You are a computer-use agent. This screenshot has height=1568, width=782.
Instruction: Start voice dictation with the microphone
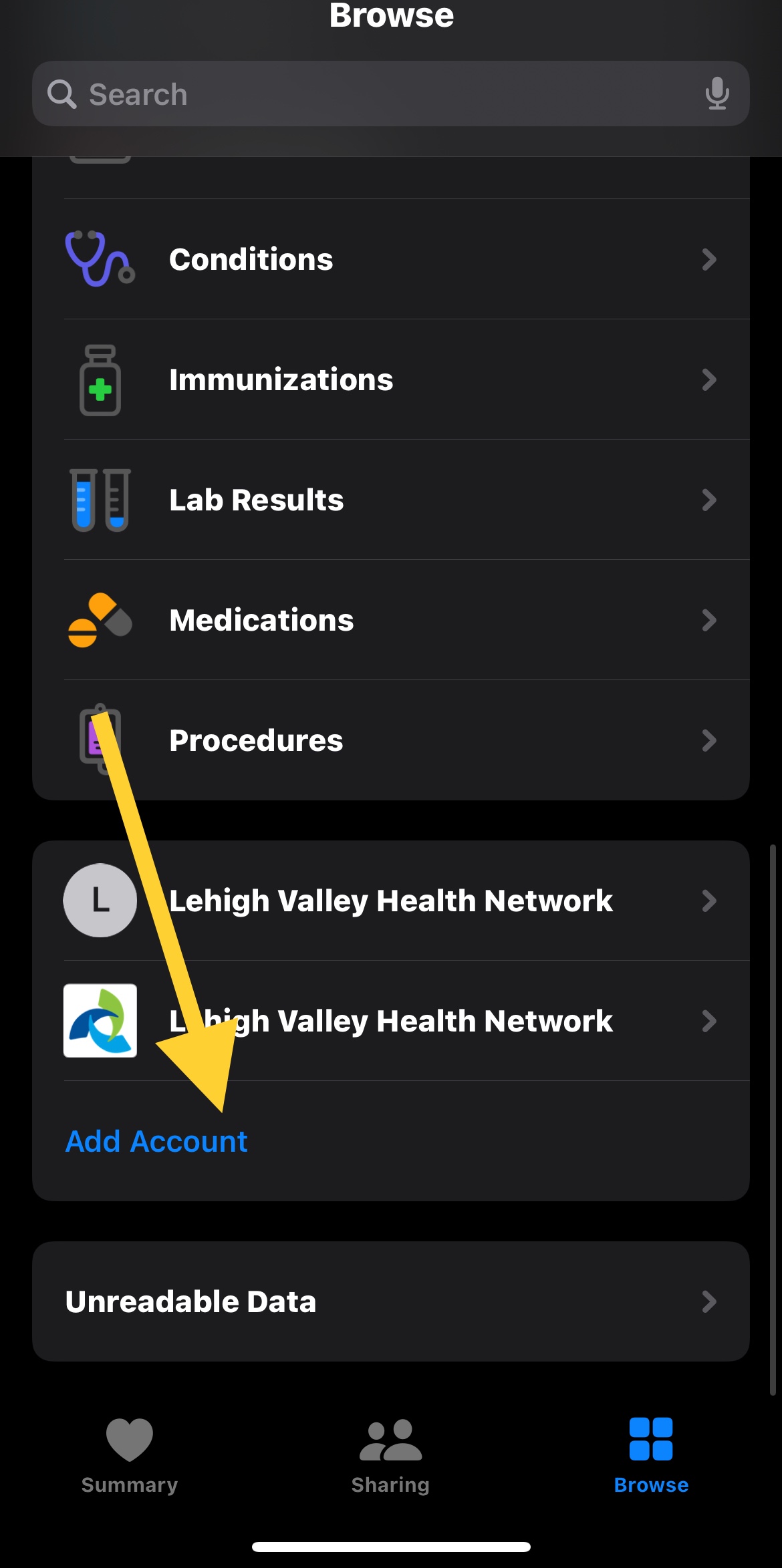(716, 94)
